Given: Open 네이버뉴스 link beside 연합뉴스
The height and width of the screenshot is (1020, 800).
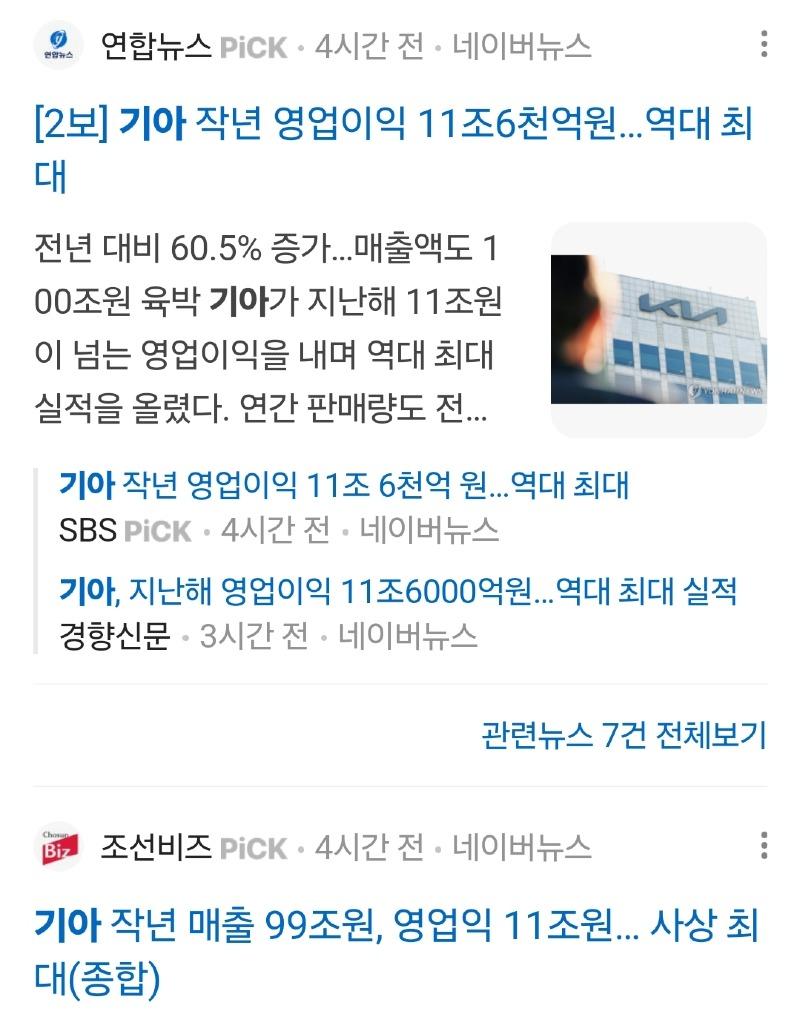Looking at the screenshot, I should (521, 46).
